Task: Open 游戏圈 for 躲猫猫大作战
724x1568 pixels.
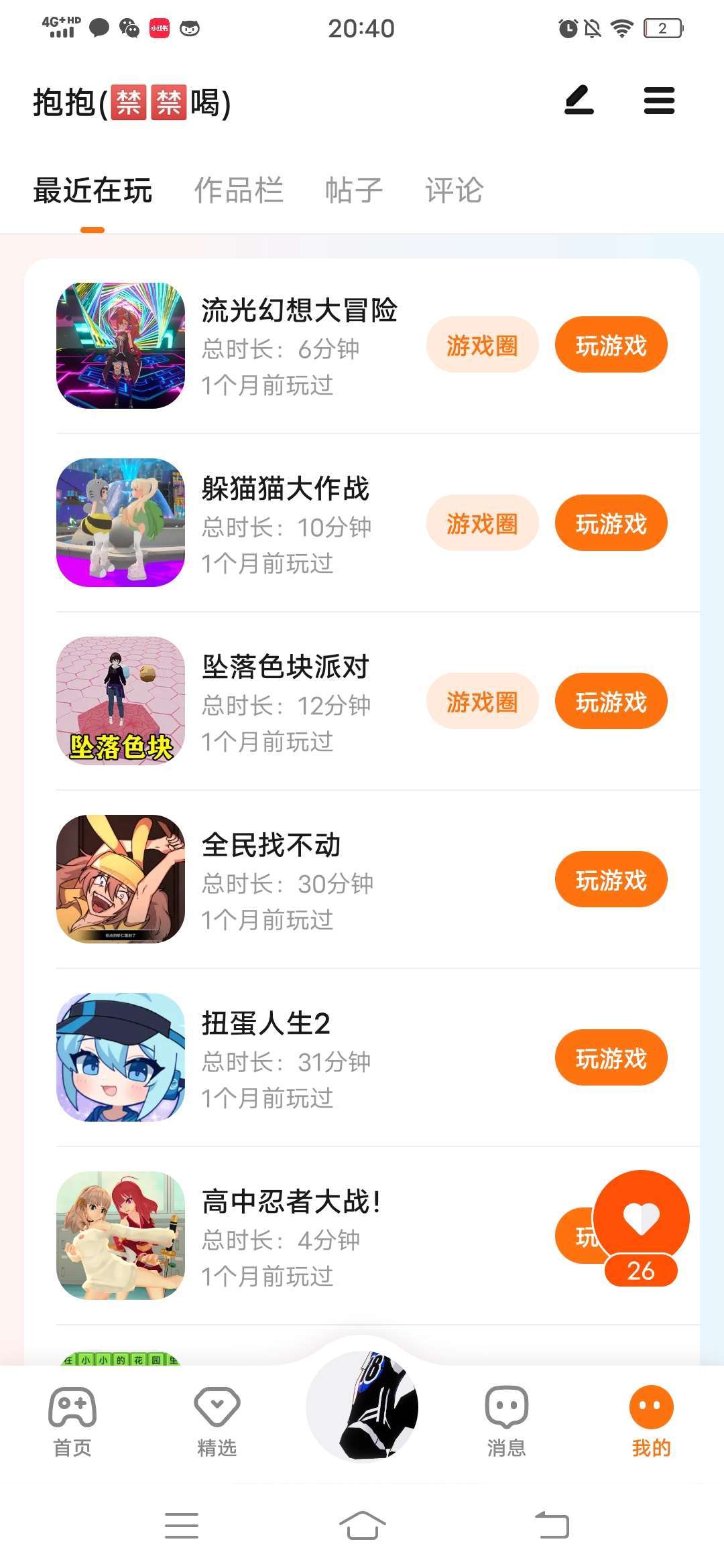Action: coord(482,523)
